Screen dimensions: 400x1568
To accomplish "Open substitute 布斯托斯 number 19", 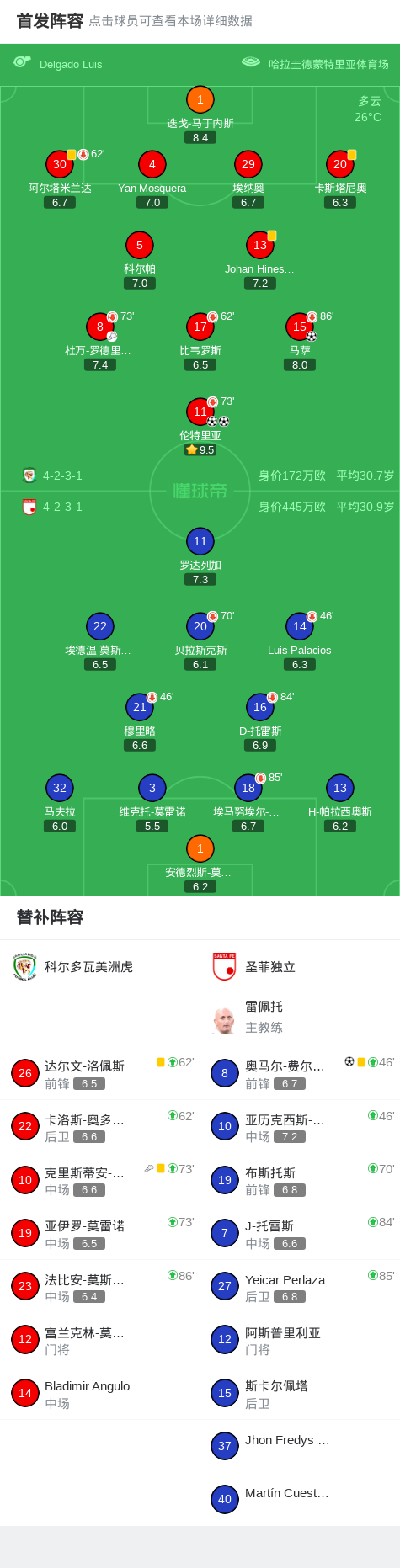I will tap(300, 1180).
